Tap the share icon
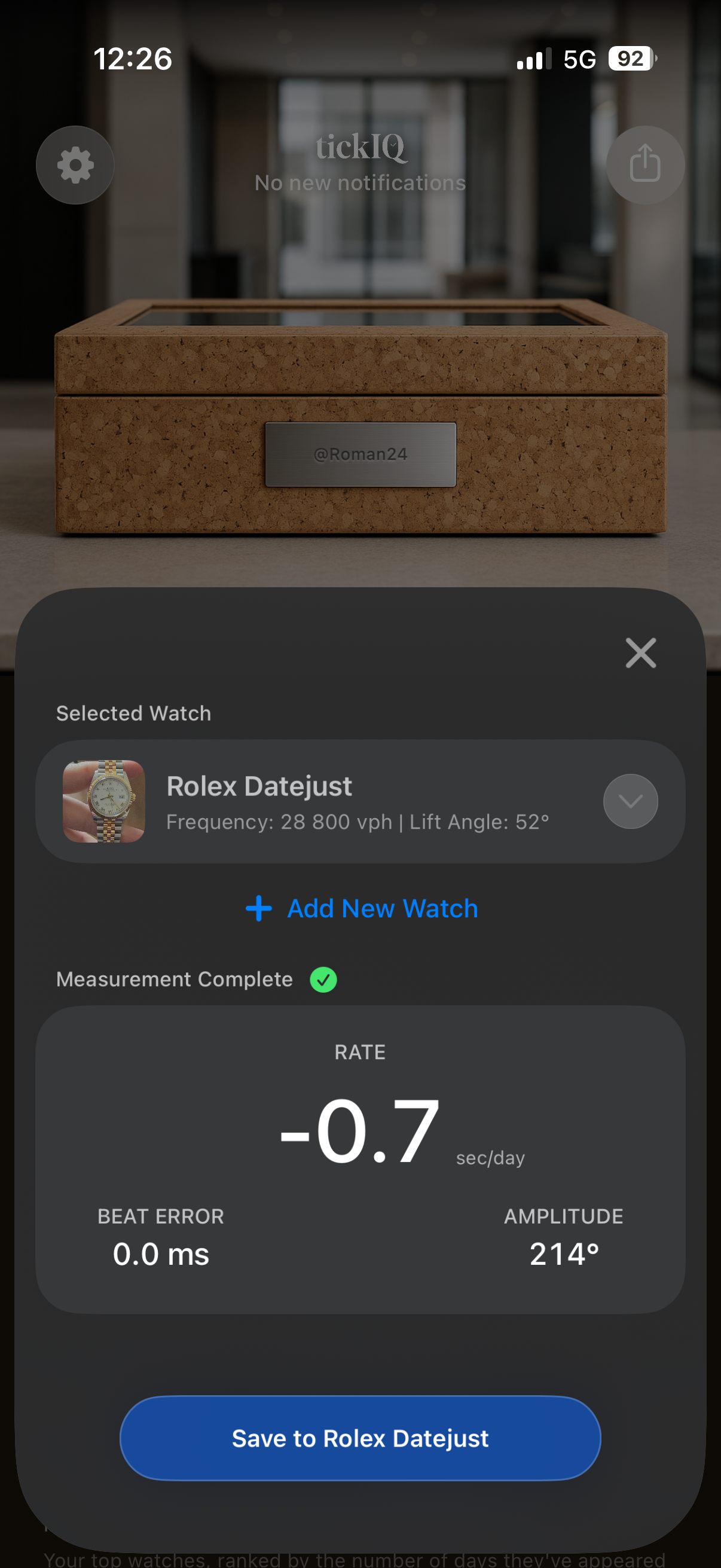 coord(645,164)
